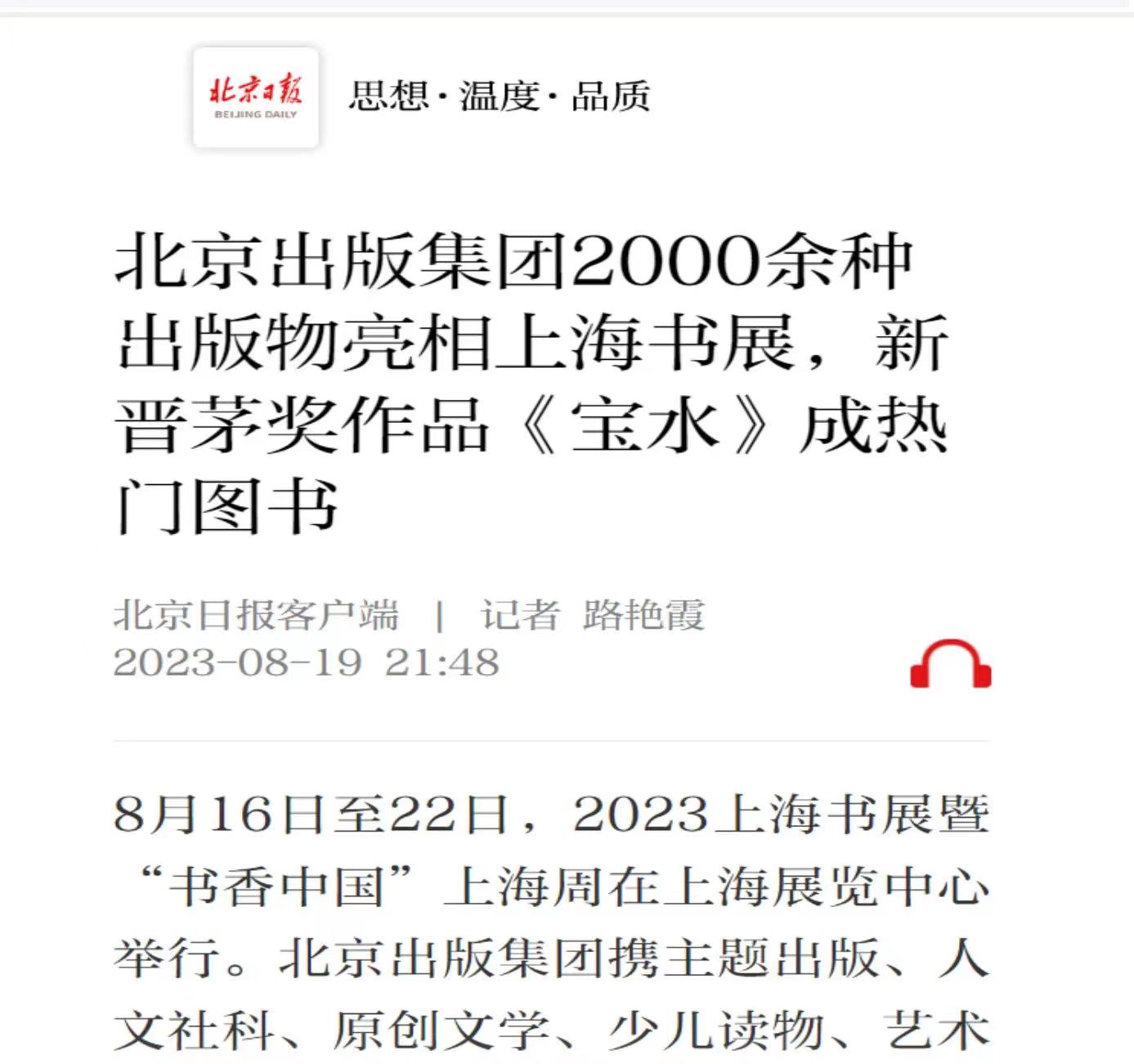This screenshot has height=1064, width=1134.
Task: Open the Beijing Daily publisher page
Action: [x=256, y=97]
